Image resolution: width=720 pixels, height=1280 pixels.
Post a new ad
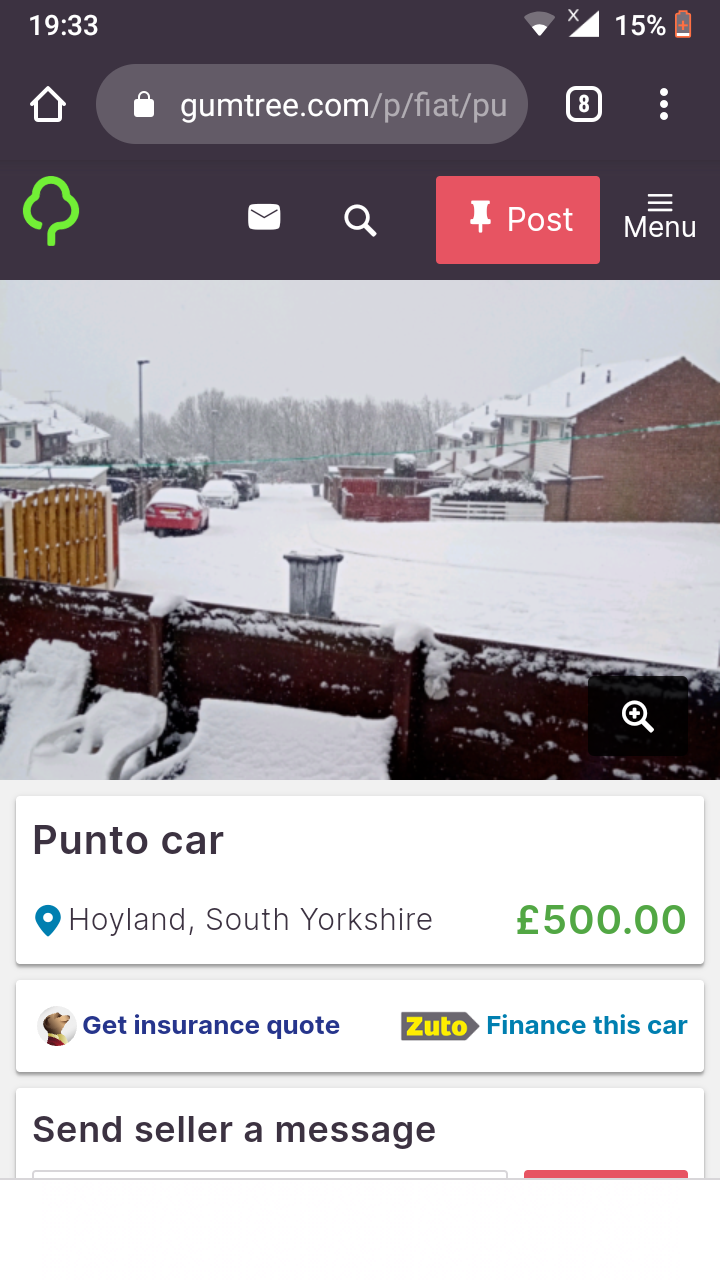pos(518,220)
